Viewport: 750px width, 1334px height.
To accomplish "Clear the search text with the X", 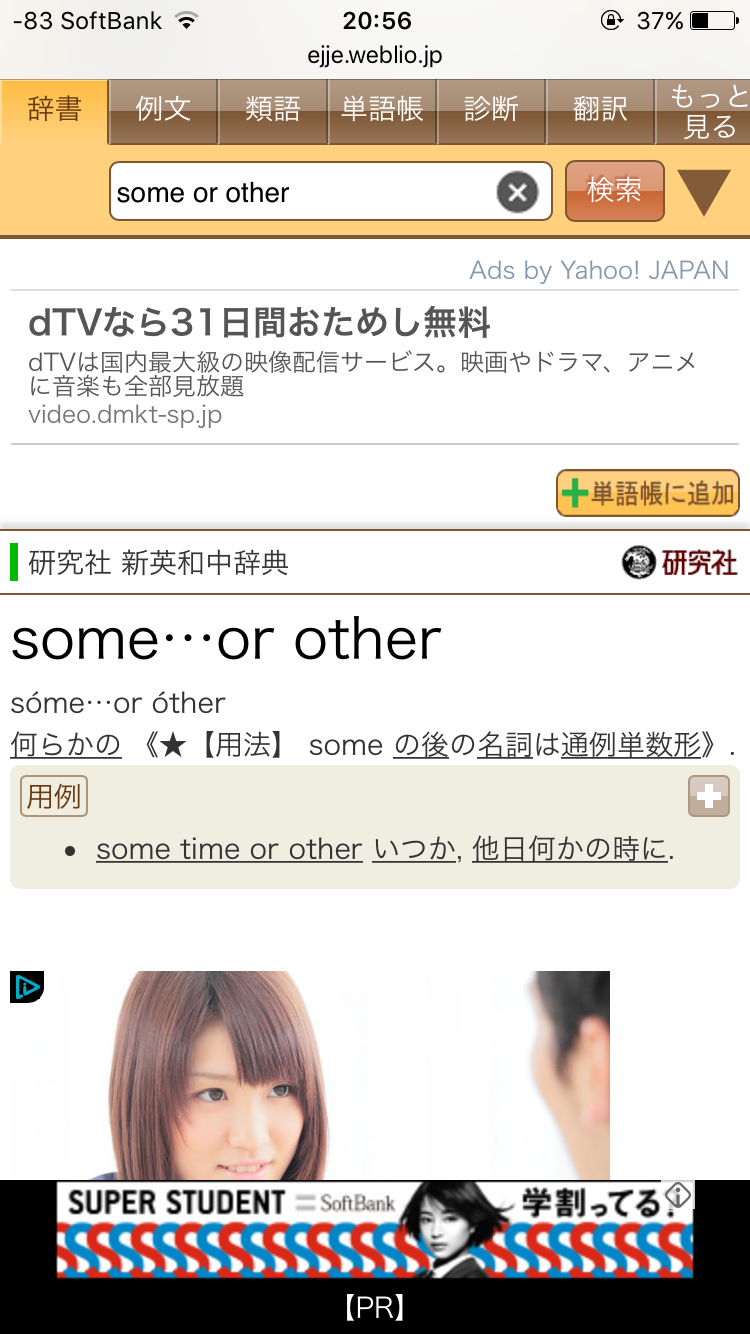I will [x=517, y=192].
